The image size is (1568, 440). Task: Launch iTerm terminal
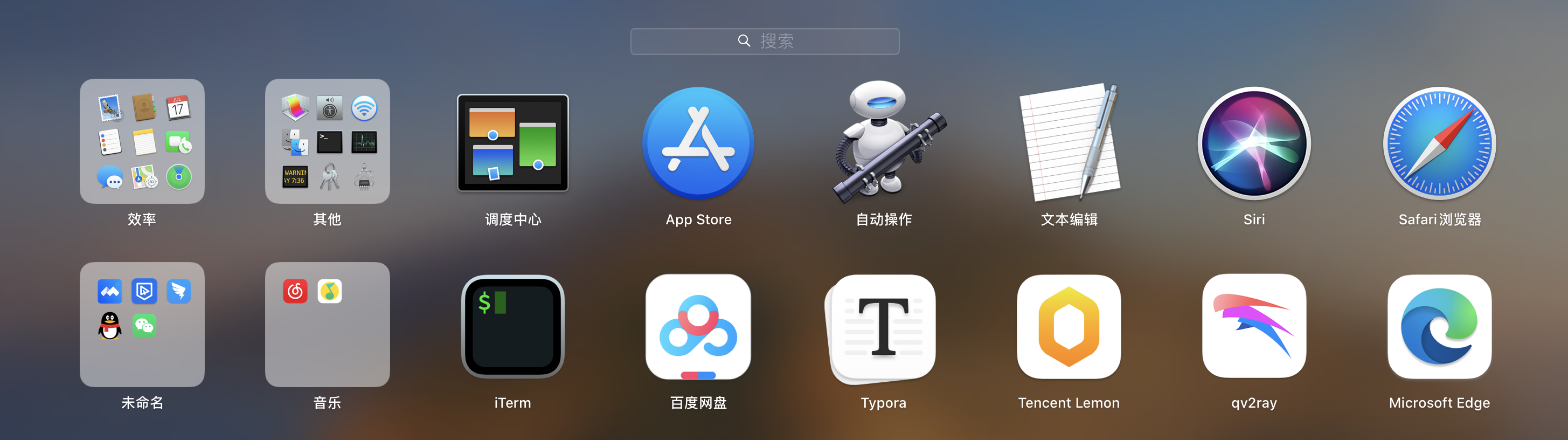512,327
